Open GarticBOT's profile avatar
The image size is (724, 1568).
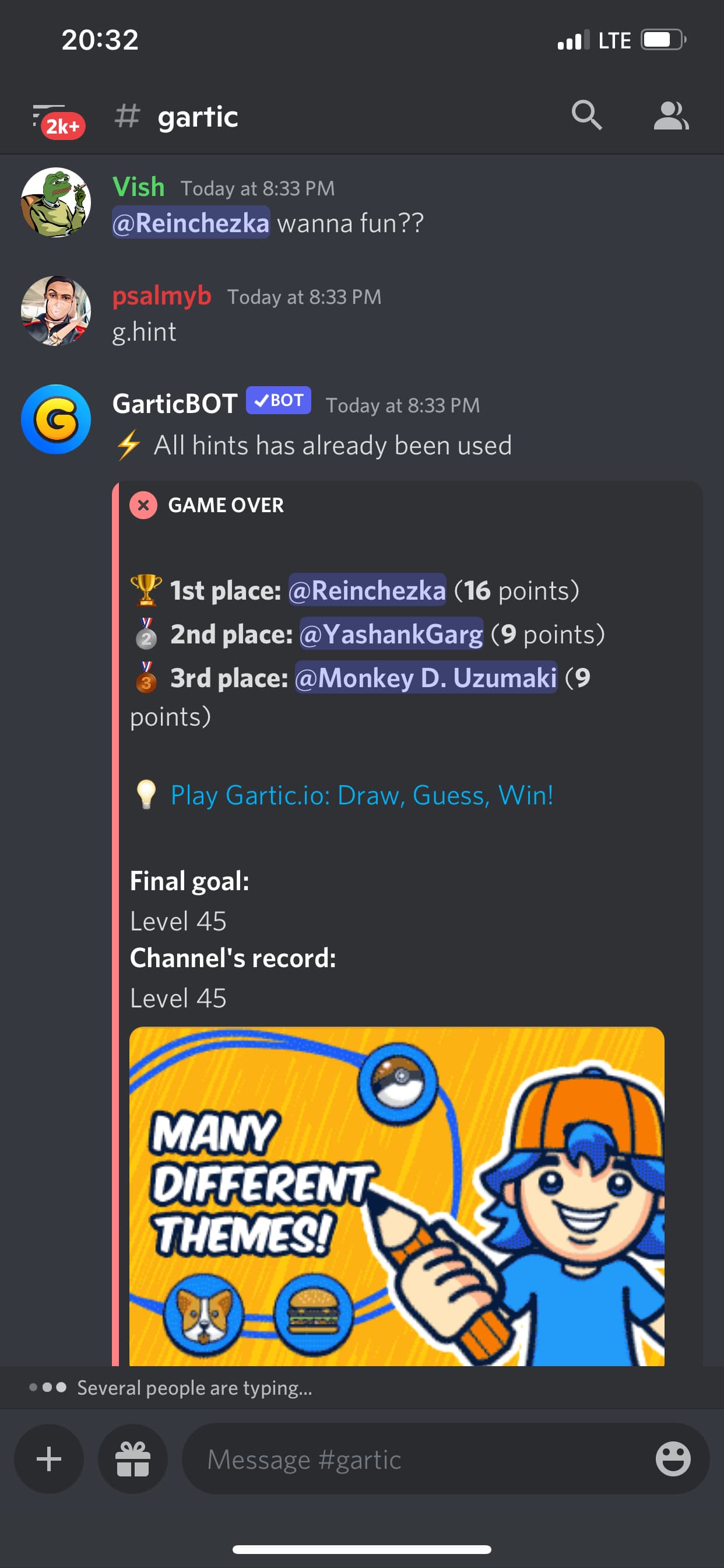coord(56,419)
